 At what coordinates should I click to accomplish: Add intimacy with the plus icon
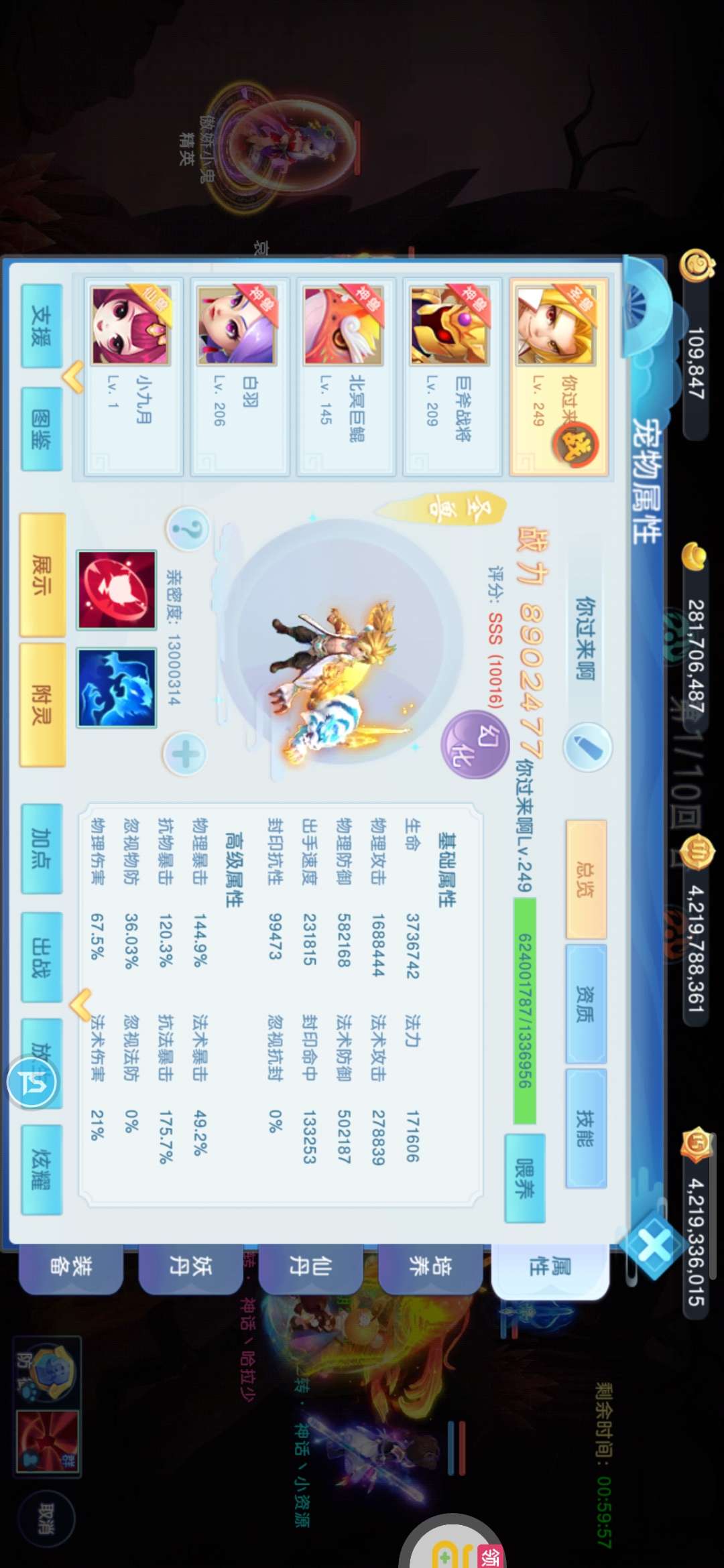point(185,755)
